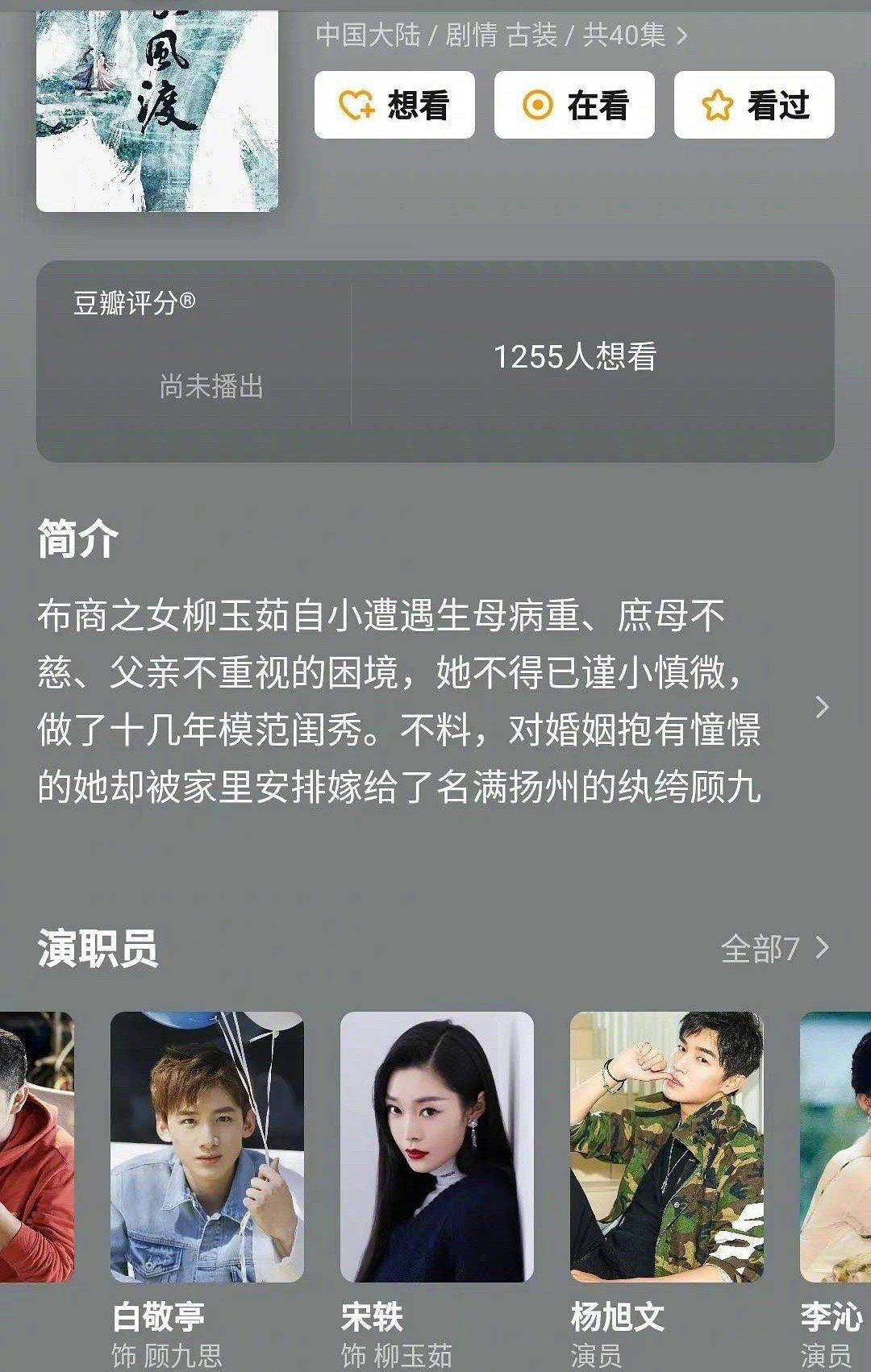
Task: Open the 中国大陆 / 剧情 古装 details line
Action: point(502,35)
